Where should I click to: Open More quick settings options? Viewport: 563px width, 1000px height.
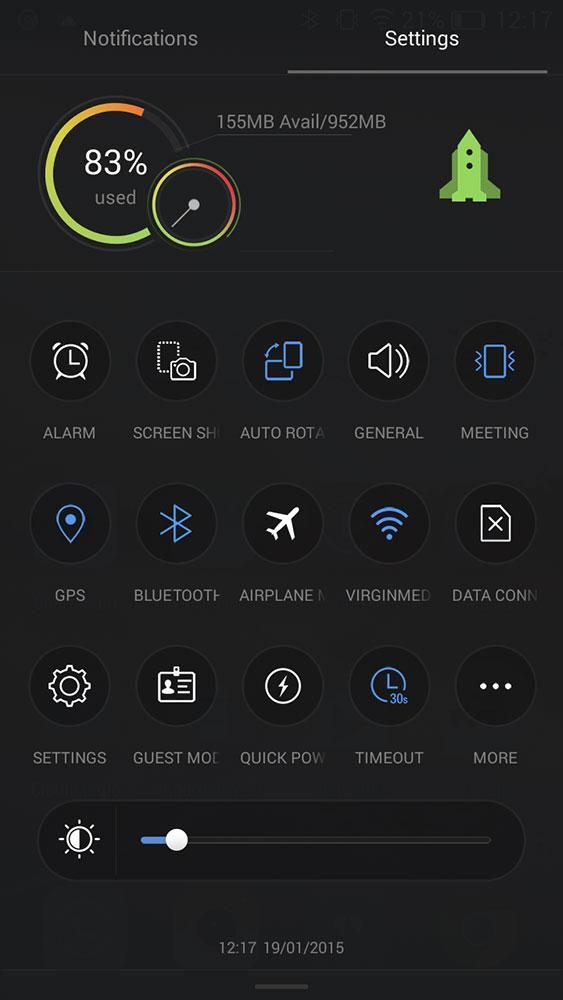tap(495, 686)
